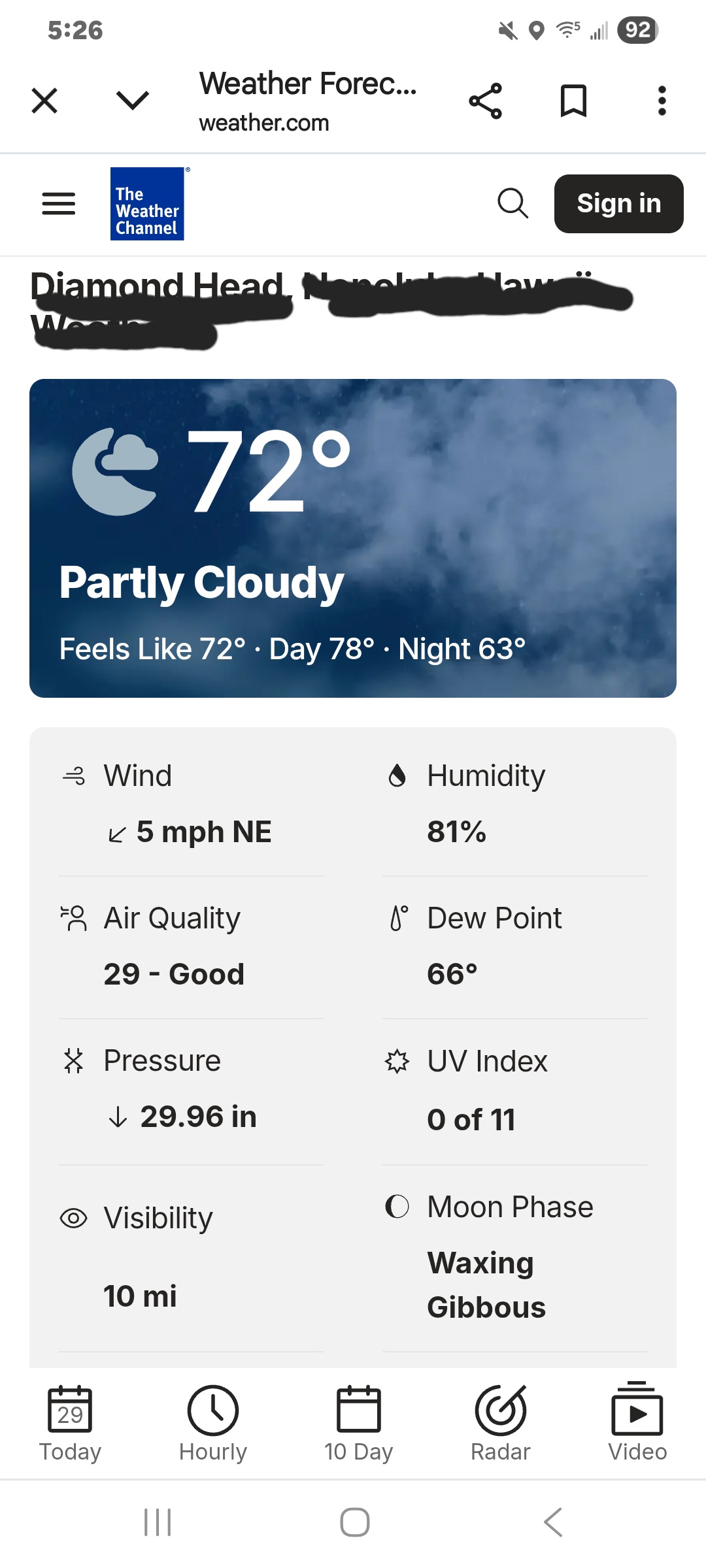This screenshot has height=1568, width=706.
Task: Open the hamburger navigation menu
Action: tap(59, 204)
